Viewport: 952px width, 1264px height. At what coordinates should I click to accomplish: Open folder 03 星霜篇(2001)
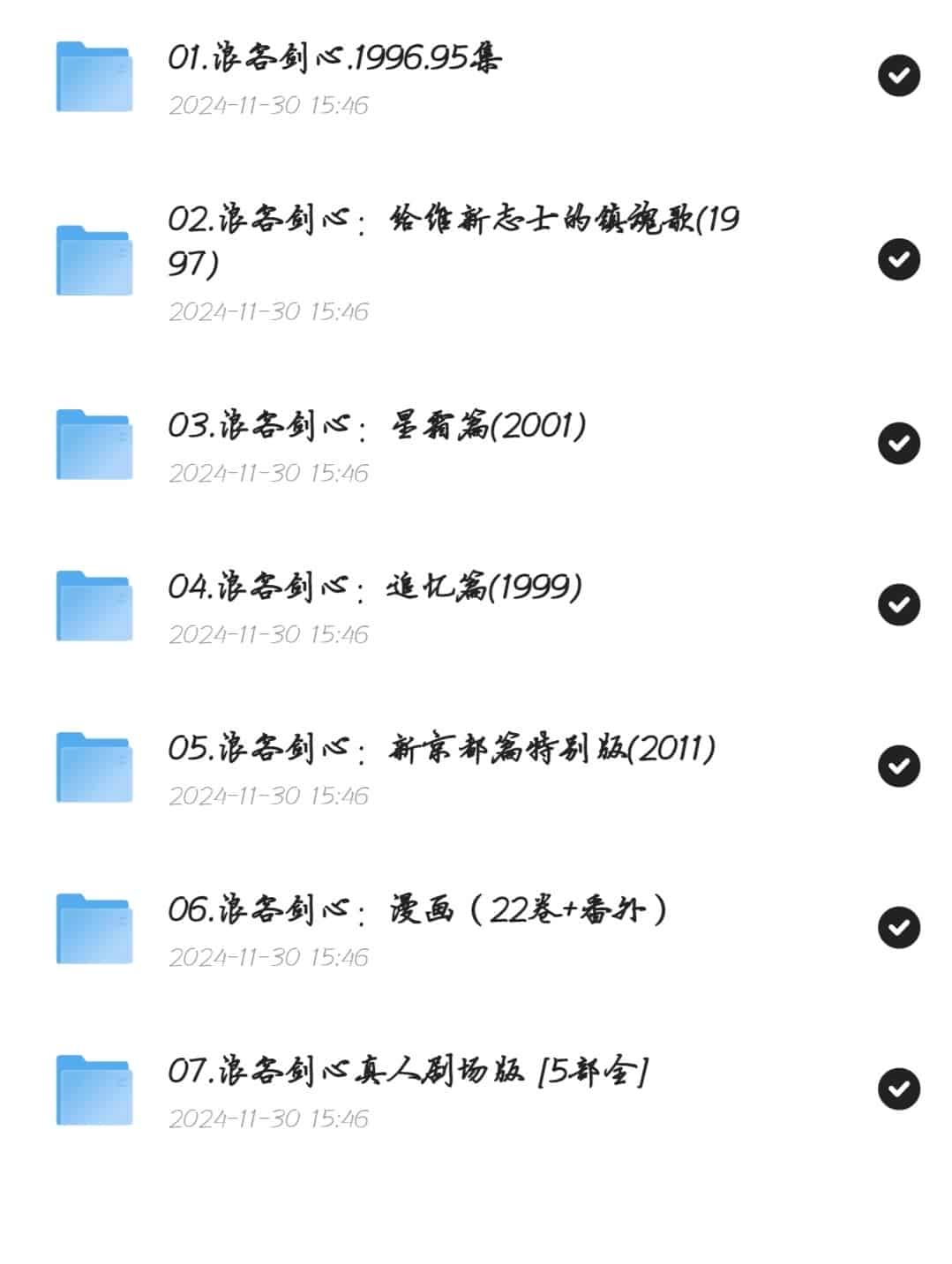[x=377, y=426]
